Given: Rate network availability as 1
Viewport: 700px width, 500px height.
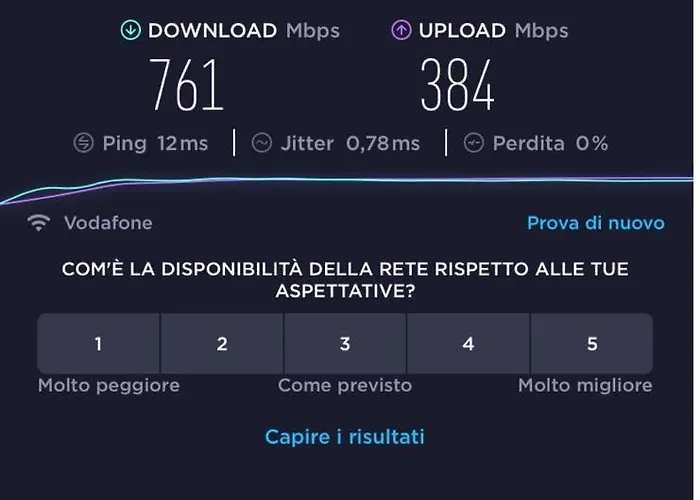Looking at the screenshot, I should click(98, 344).
